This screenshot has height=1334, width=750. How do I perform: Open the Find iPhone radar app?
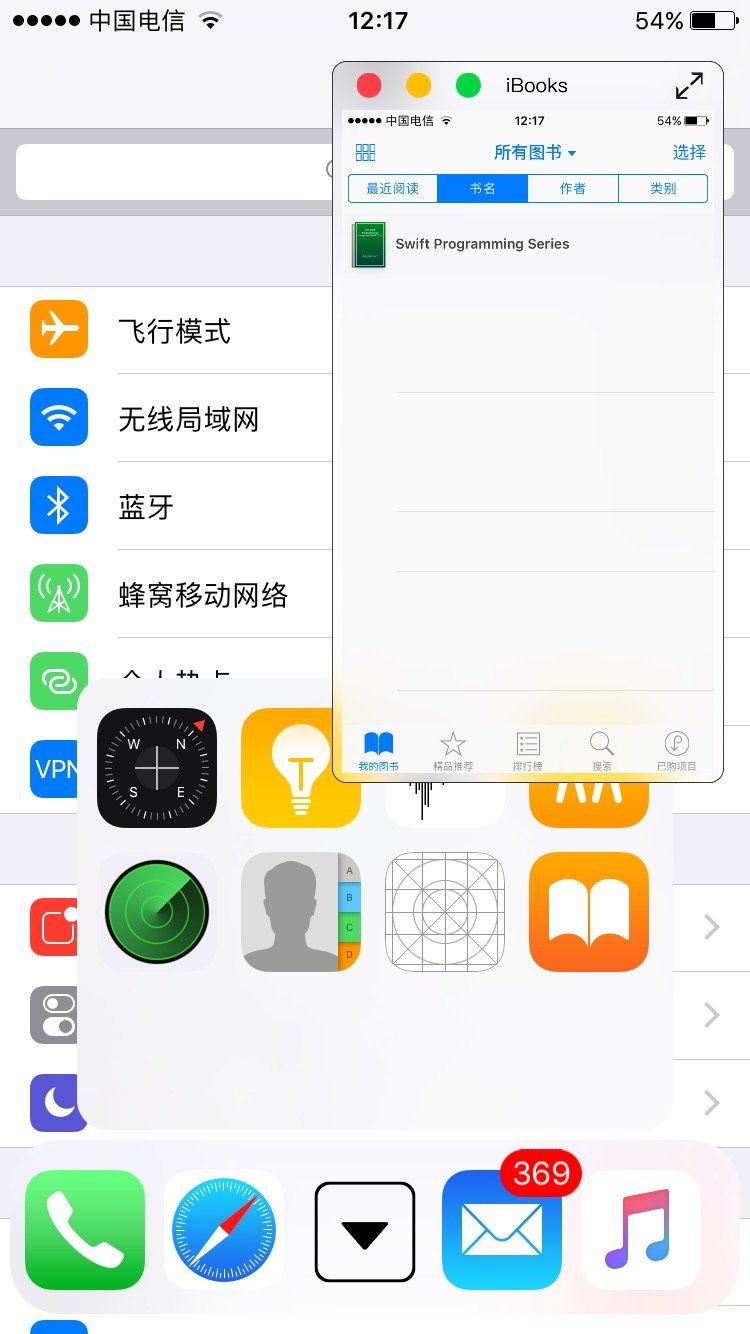pos(157,912)
